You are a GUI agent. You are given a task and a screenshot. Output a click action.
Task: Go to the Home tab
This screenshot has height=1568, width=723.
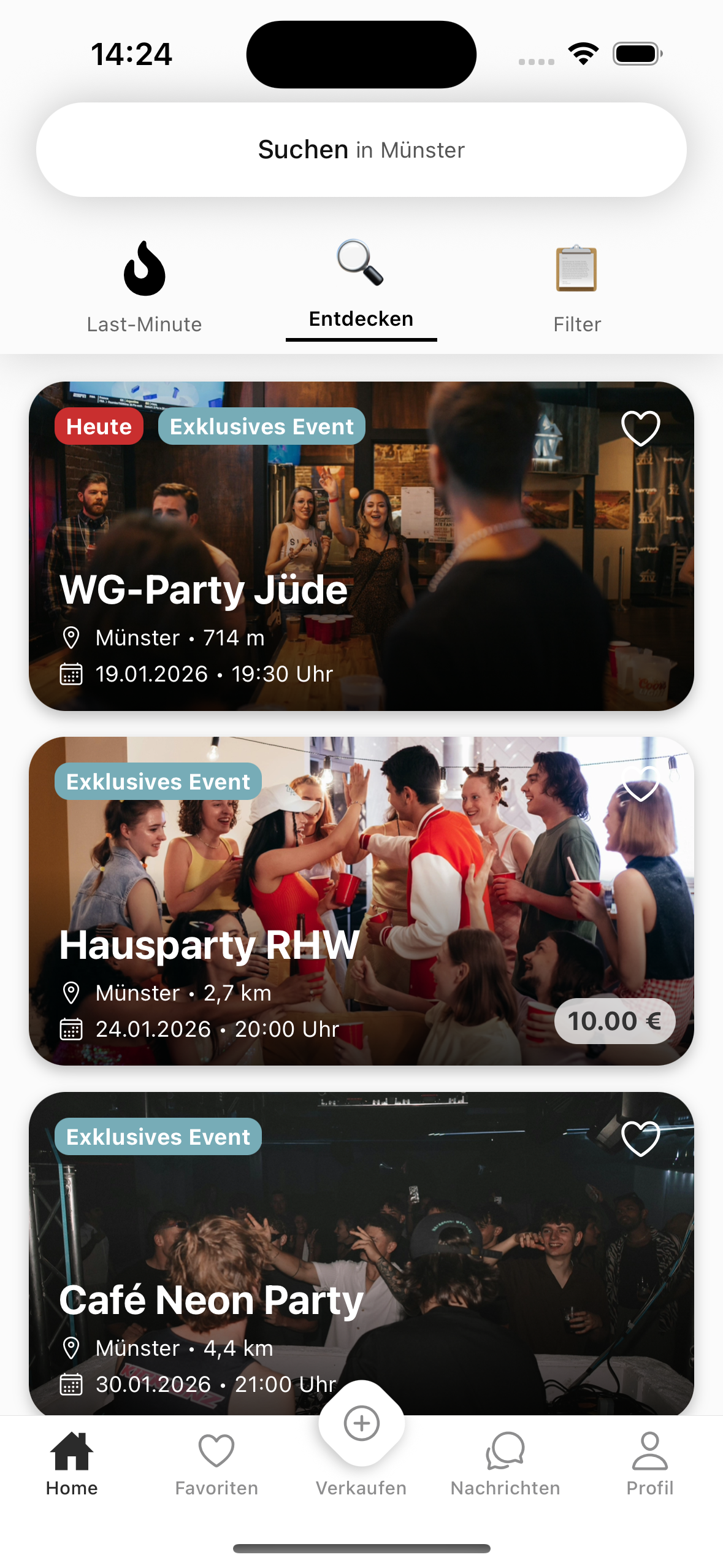[x=72, y=1462]
